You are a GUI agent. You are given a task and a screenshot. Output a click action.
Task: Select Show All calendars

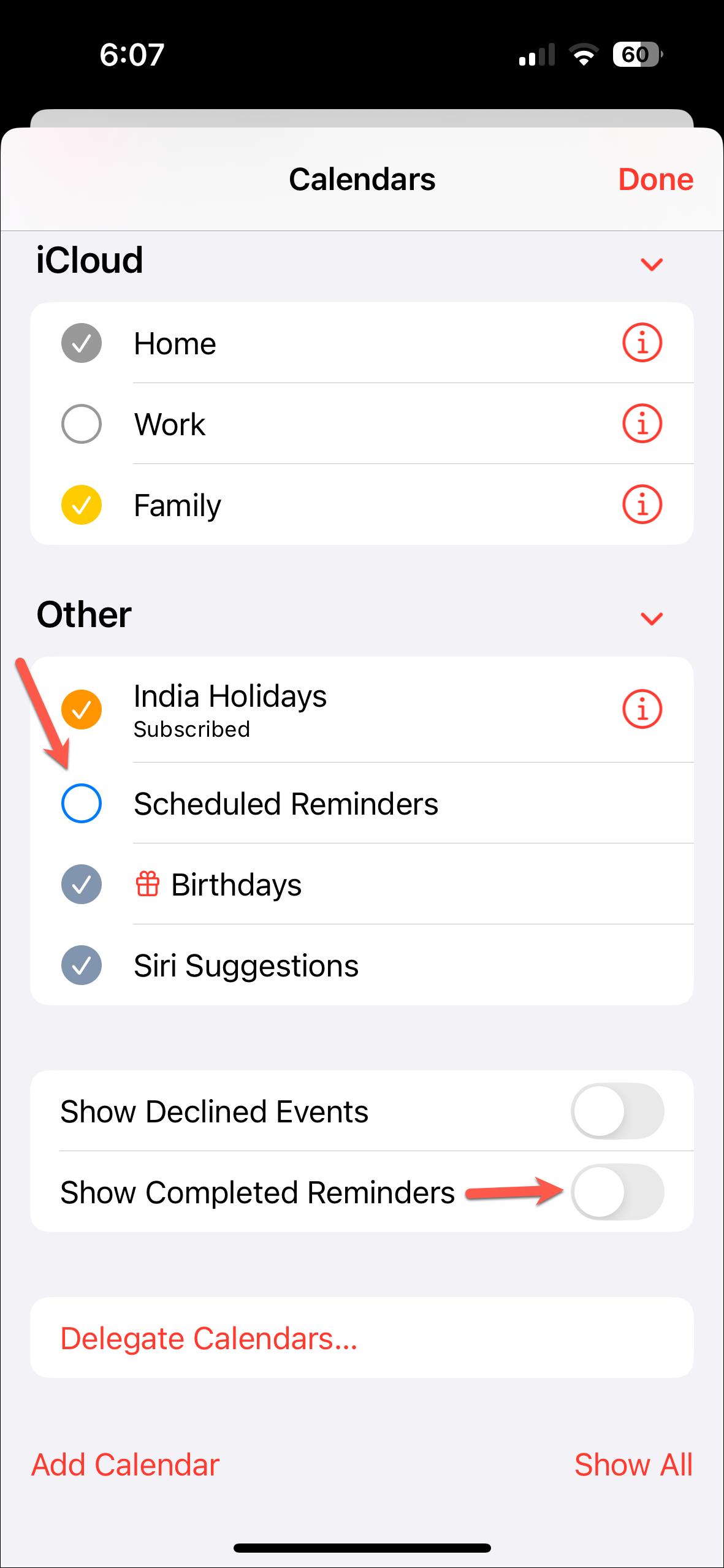(633, 1465)
